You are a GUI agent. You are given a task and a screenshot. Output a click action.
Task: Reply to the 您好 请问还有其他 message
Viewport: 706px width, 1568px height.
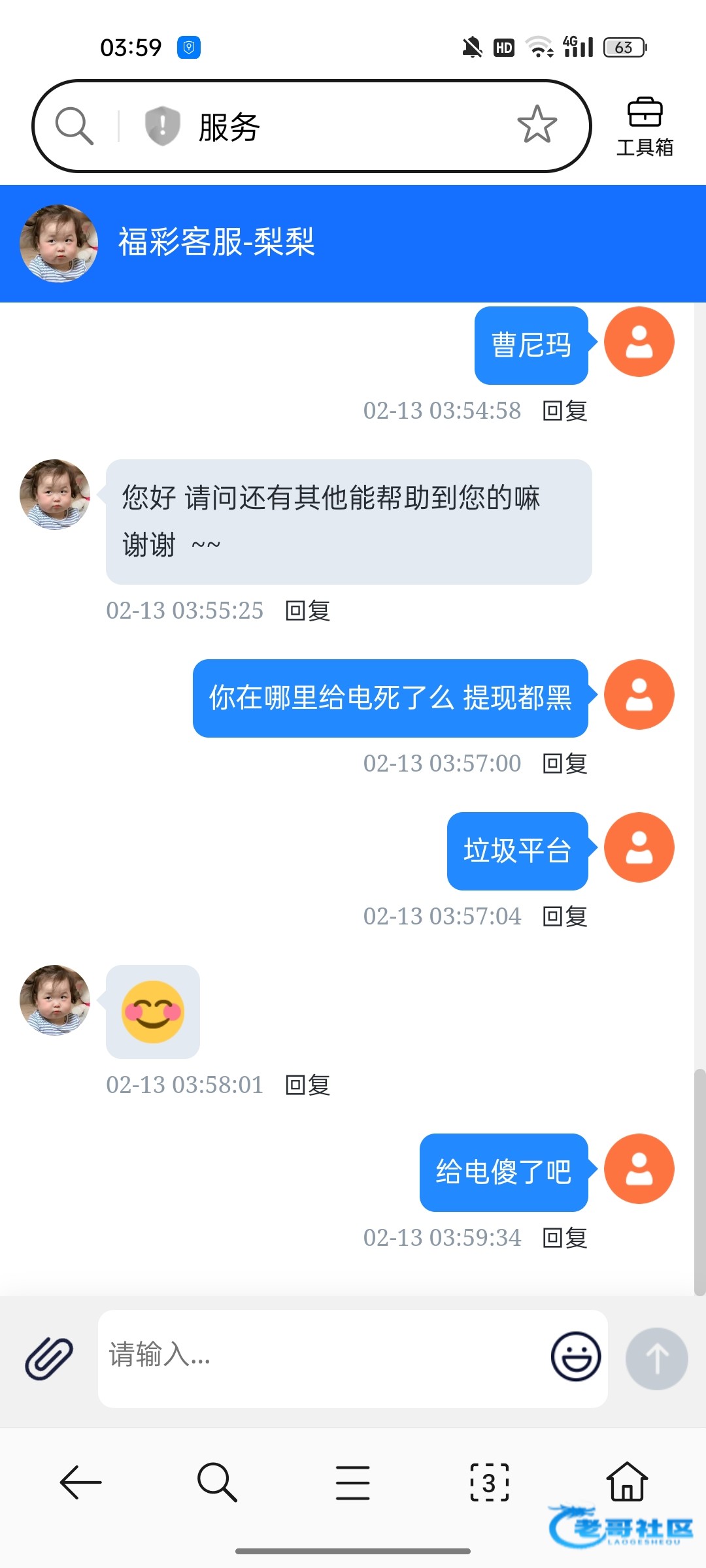tap(308, 611)
